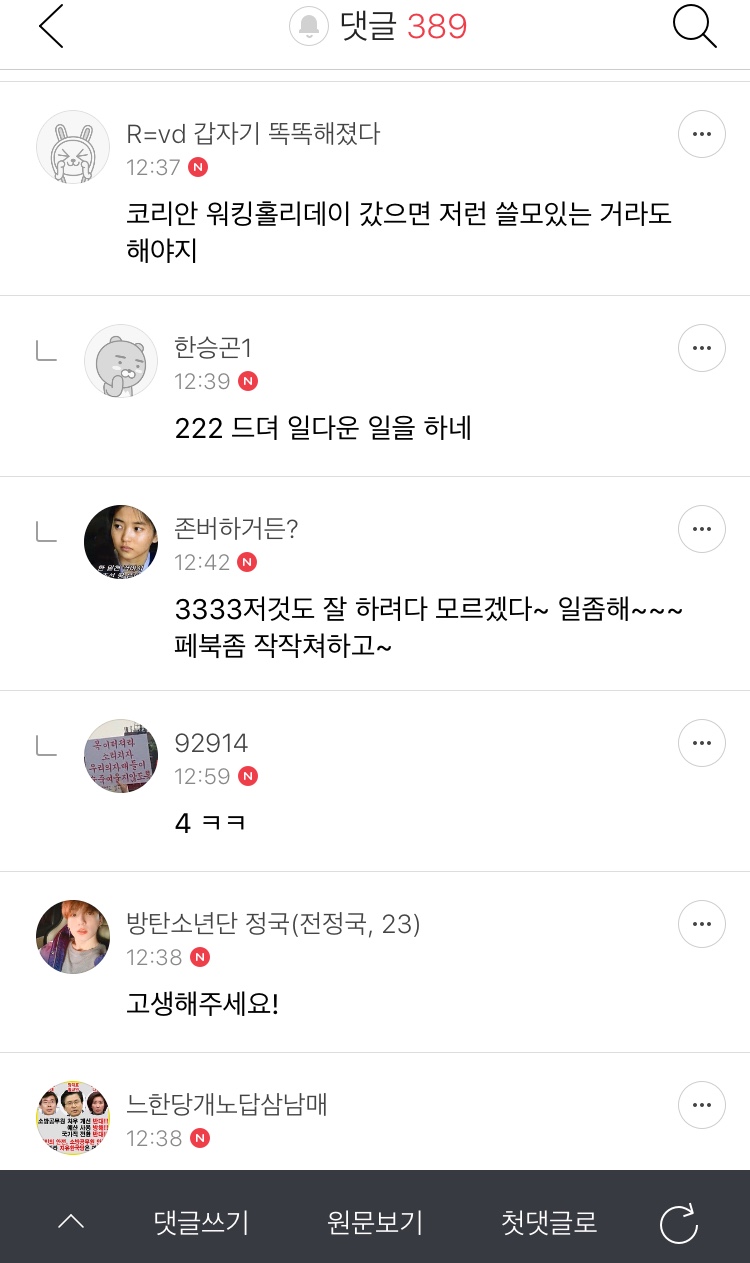Go to the first comment via 첫댓글로
The height and width of the screenshot is (1263, 750).
[x=549, y=1222]
